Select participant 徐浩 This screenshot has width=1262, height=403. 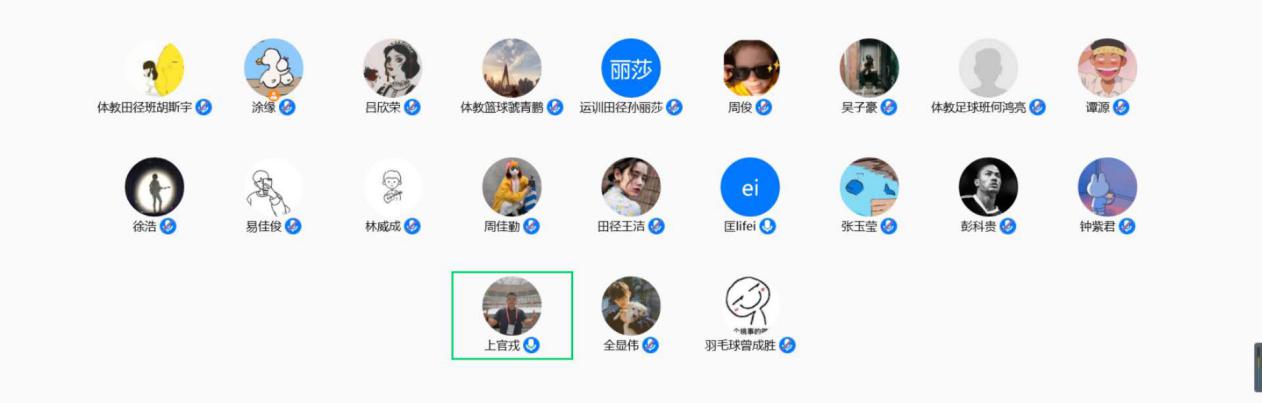(x=154, y=187)
